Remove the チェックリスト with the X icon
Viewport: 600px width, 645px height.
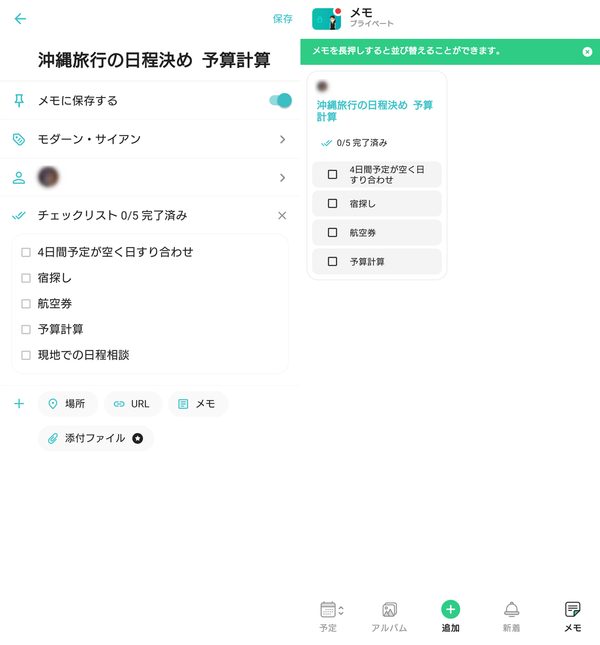point(282,216)
